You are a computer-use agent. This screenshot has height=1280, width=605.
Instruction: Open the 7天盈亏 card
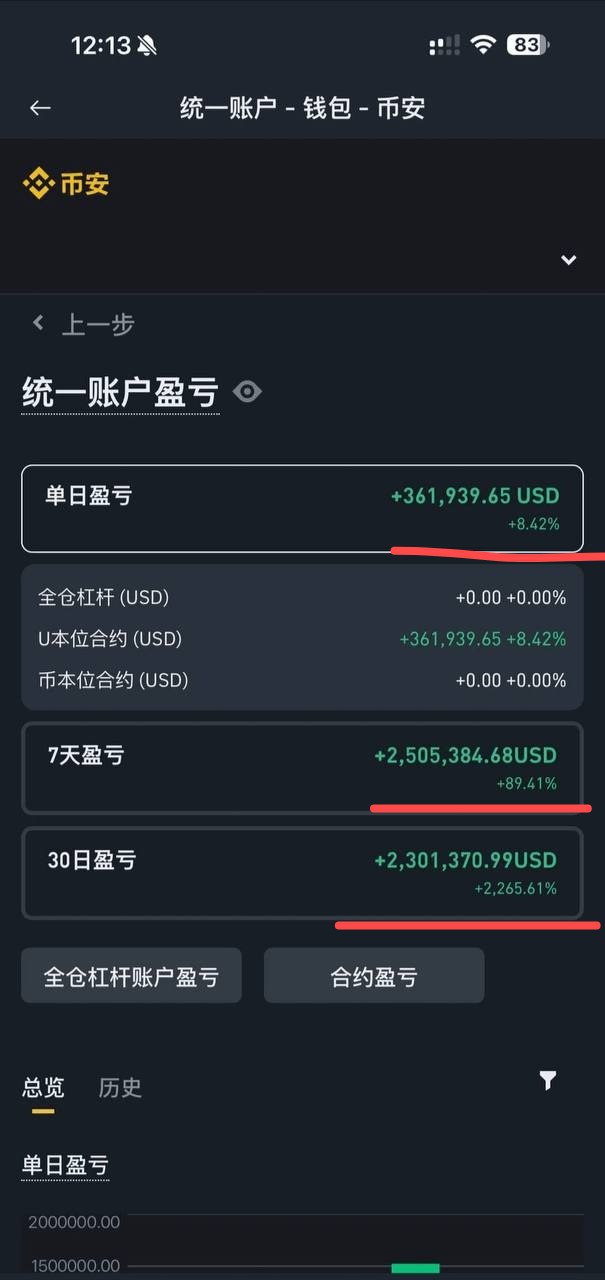302,768
